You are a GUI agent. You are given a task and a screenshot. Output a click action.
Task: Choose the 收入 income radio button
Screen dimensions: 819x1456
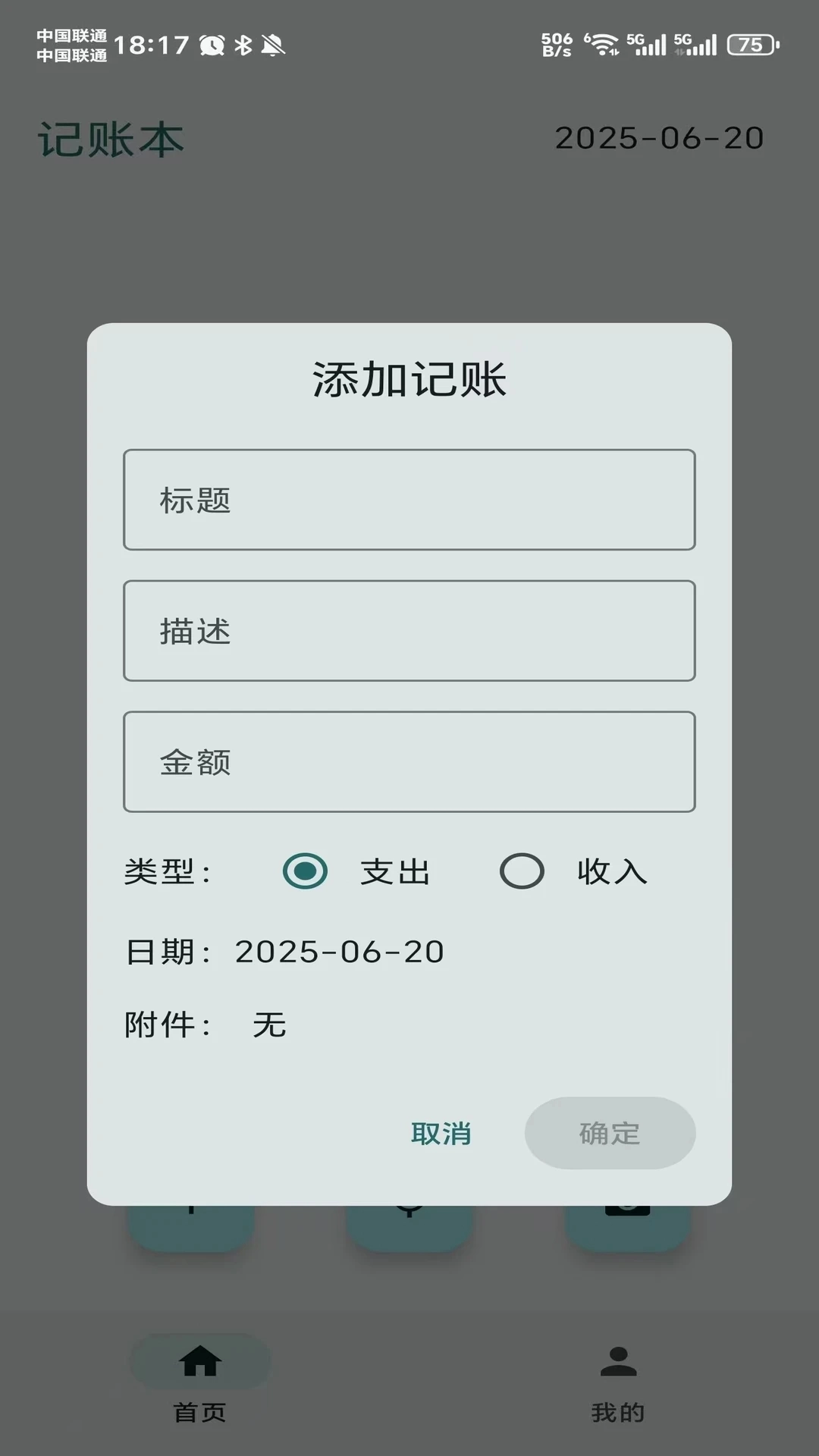(522, 871)
